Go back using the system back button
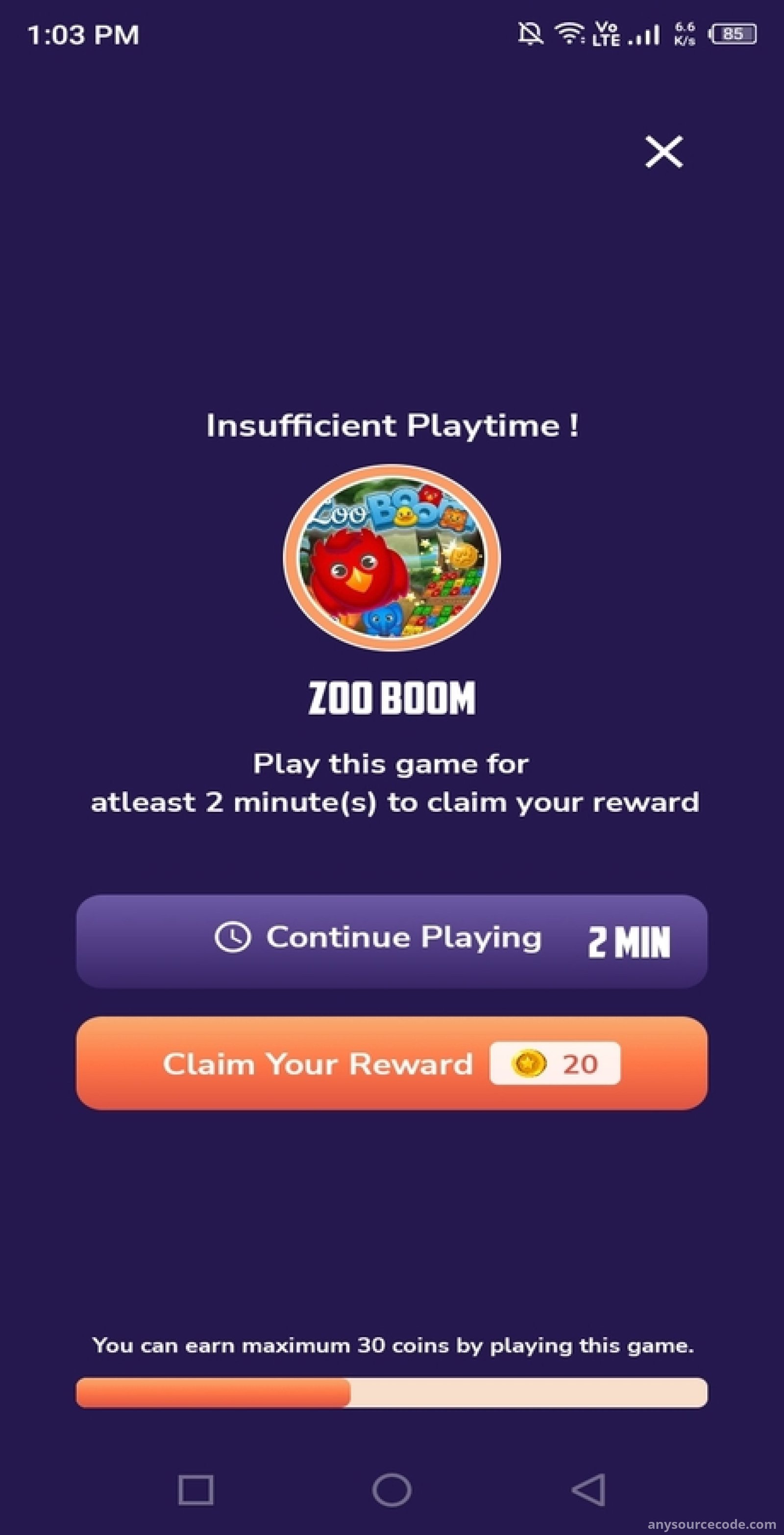The height and width of the screenshot is (1535, 784). click(x=588, y=1490)
